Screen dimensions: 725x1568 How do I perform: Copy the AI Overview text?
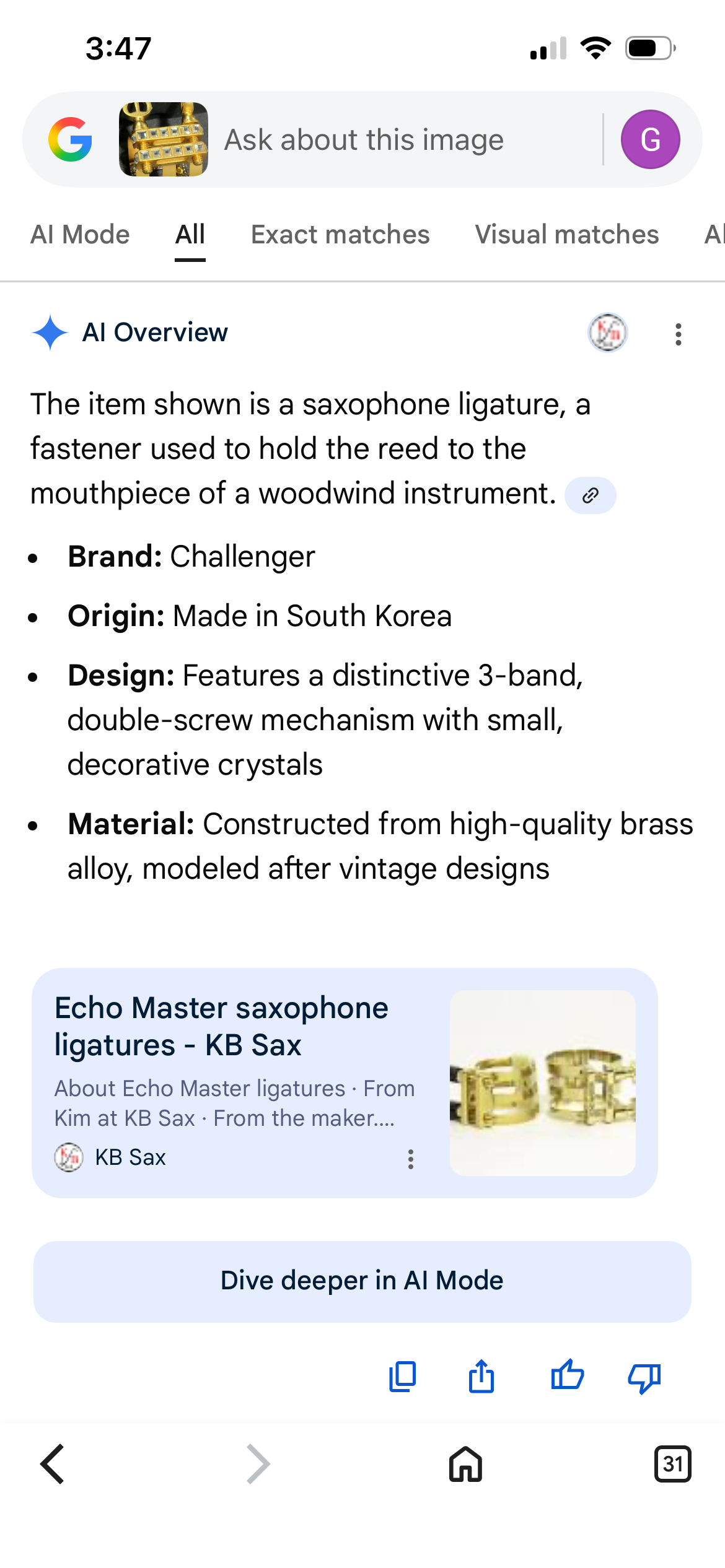point(403,1377)
